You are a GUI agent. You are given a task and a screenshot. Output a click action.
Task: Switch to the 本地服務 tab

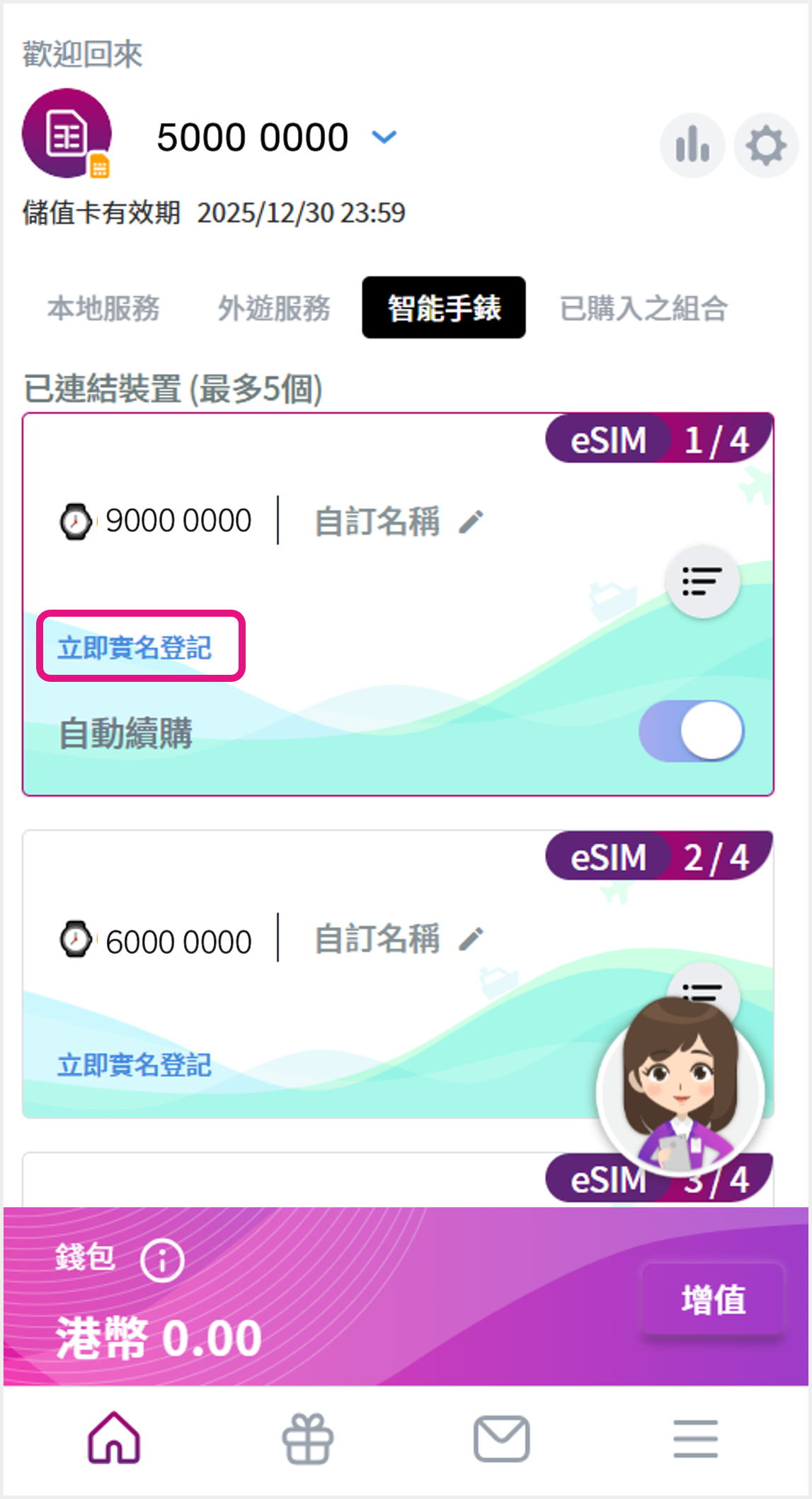[103, 308]
